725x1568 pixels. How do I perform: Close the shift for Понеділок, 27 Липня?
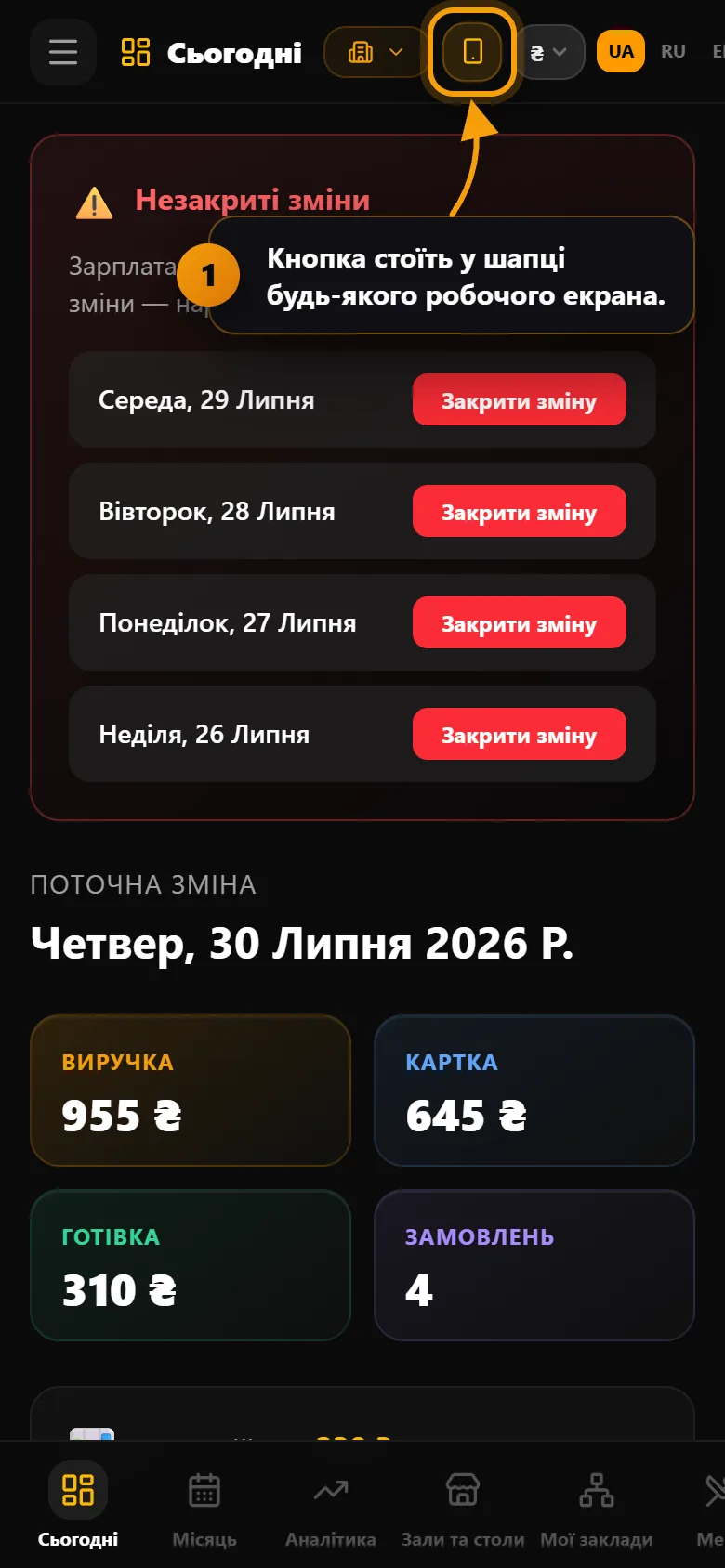click(520, 623)
